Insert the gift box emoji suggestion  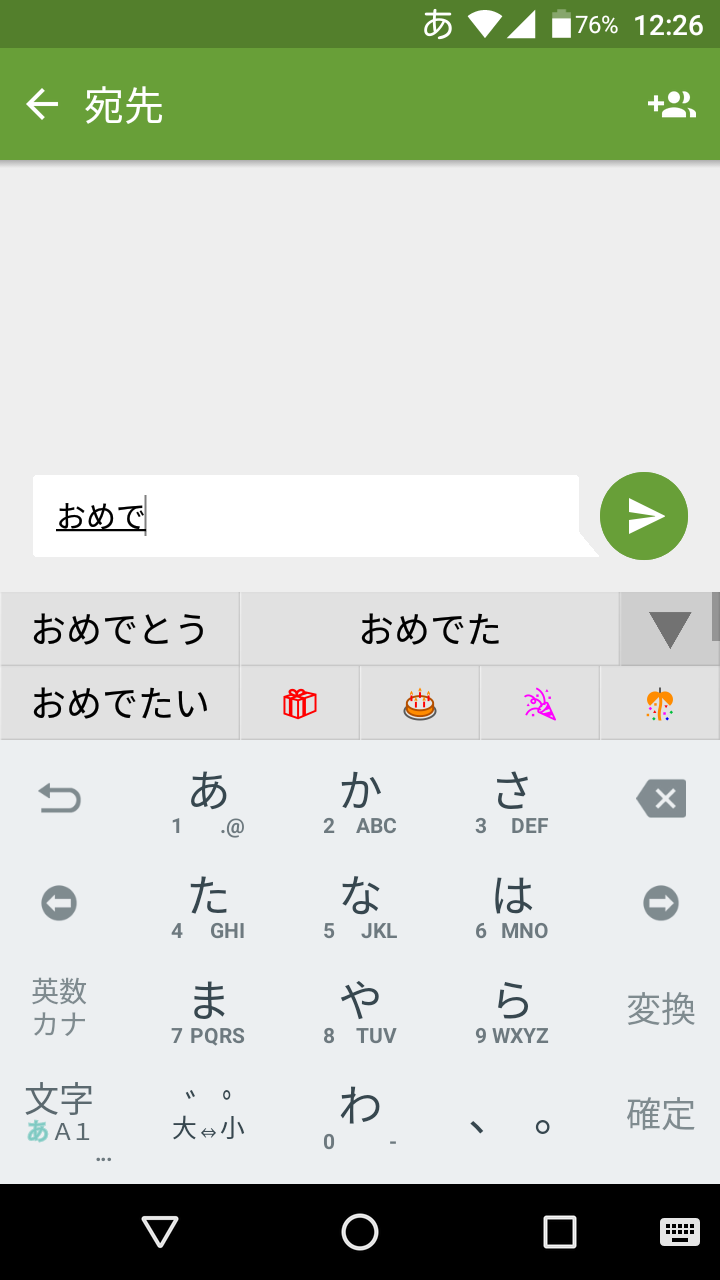(x=299, y=704)
